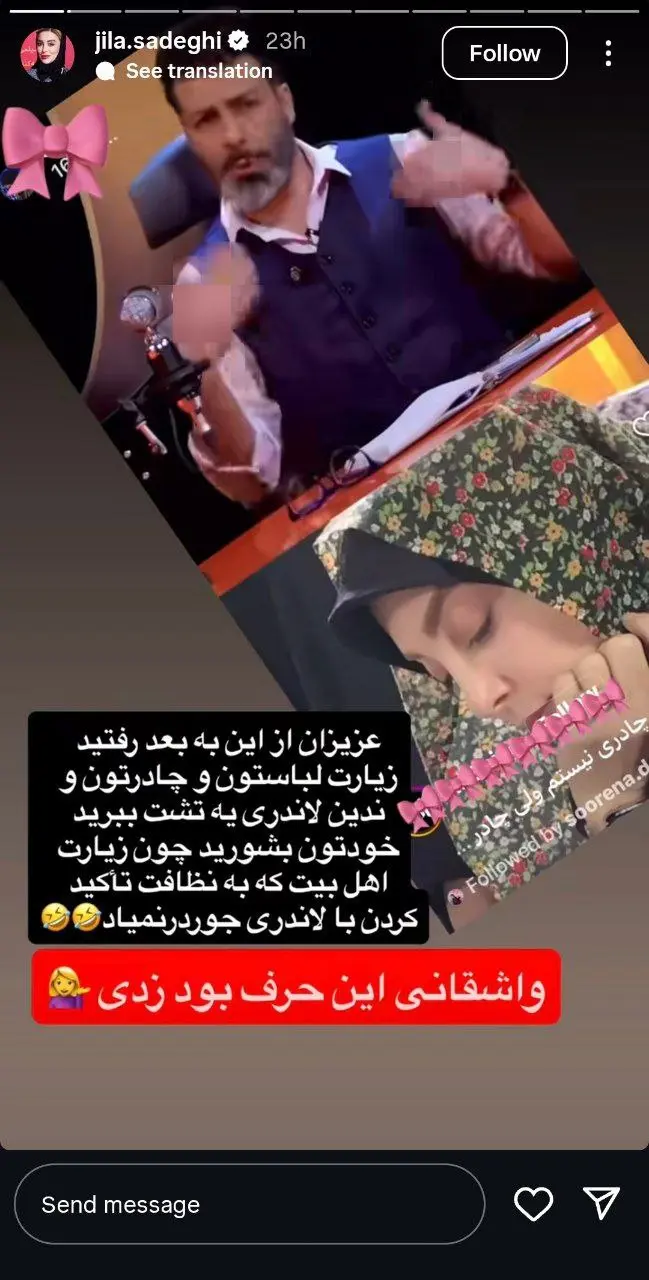Tap See translation

pos(198,71)
